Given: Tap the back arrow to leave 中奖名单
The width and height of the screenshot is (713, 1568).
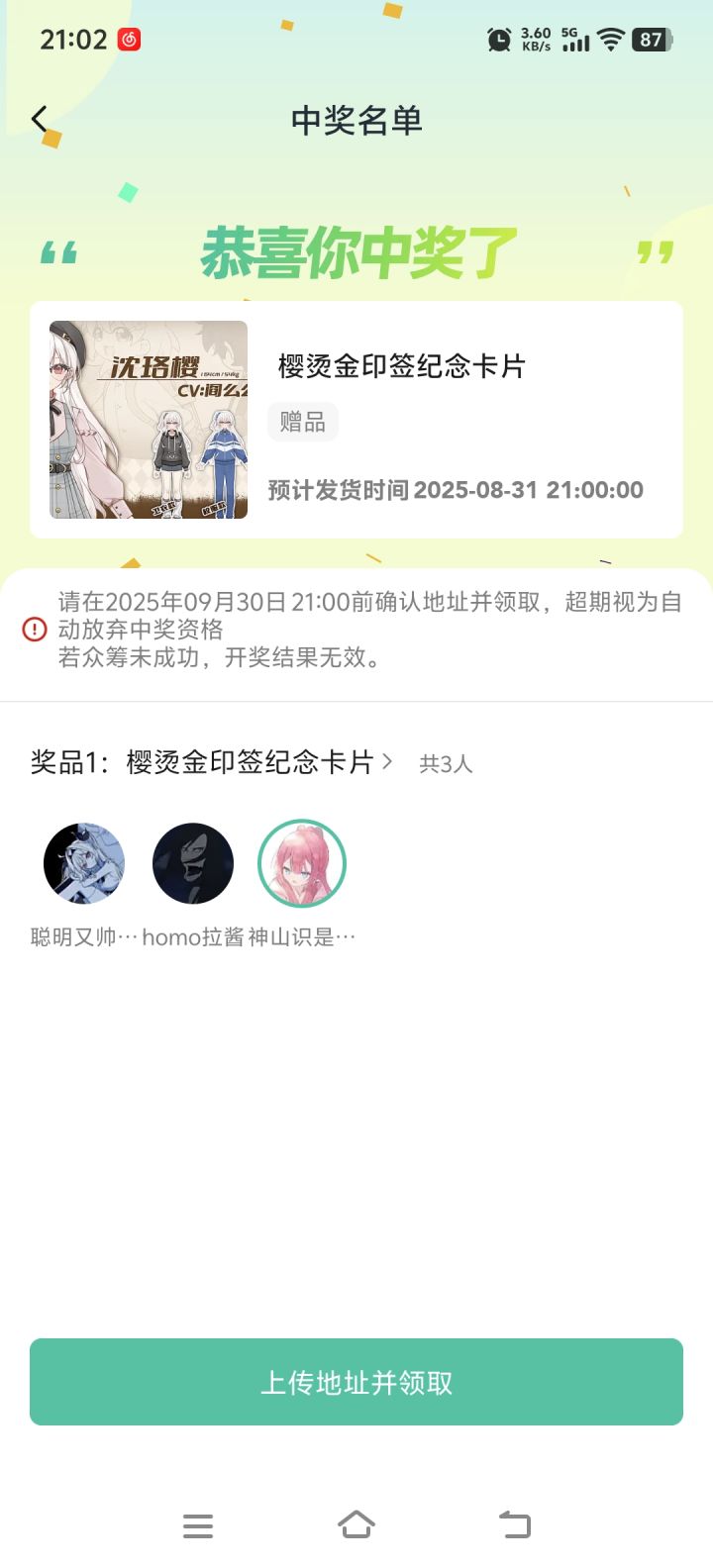Looking at the screenshot, I should coord(40,118).
